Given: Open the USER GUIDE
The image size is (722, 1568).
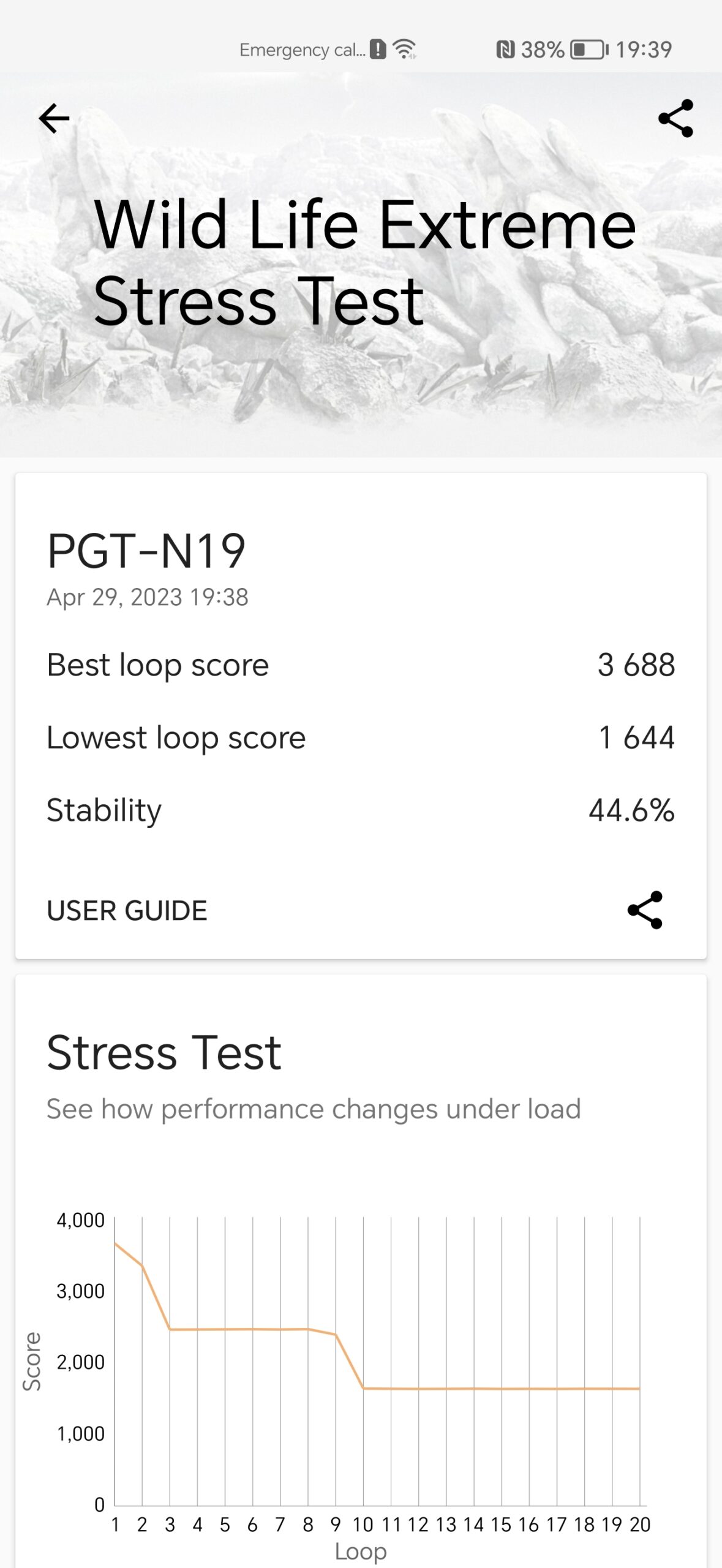Looking at the screenshot, I should (x=127, y=911).
